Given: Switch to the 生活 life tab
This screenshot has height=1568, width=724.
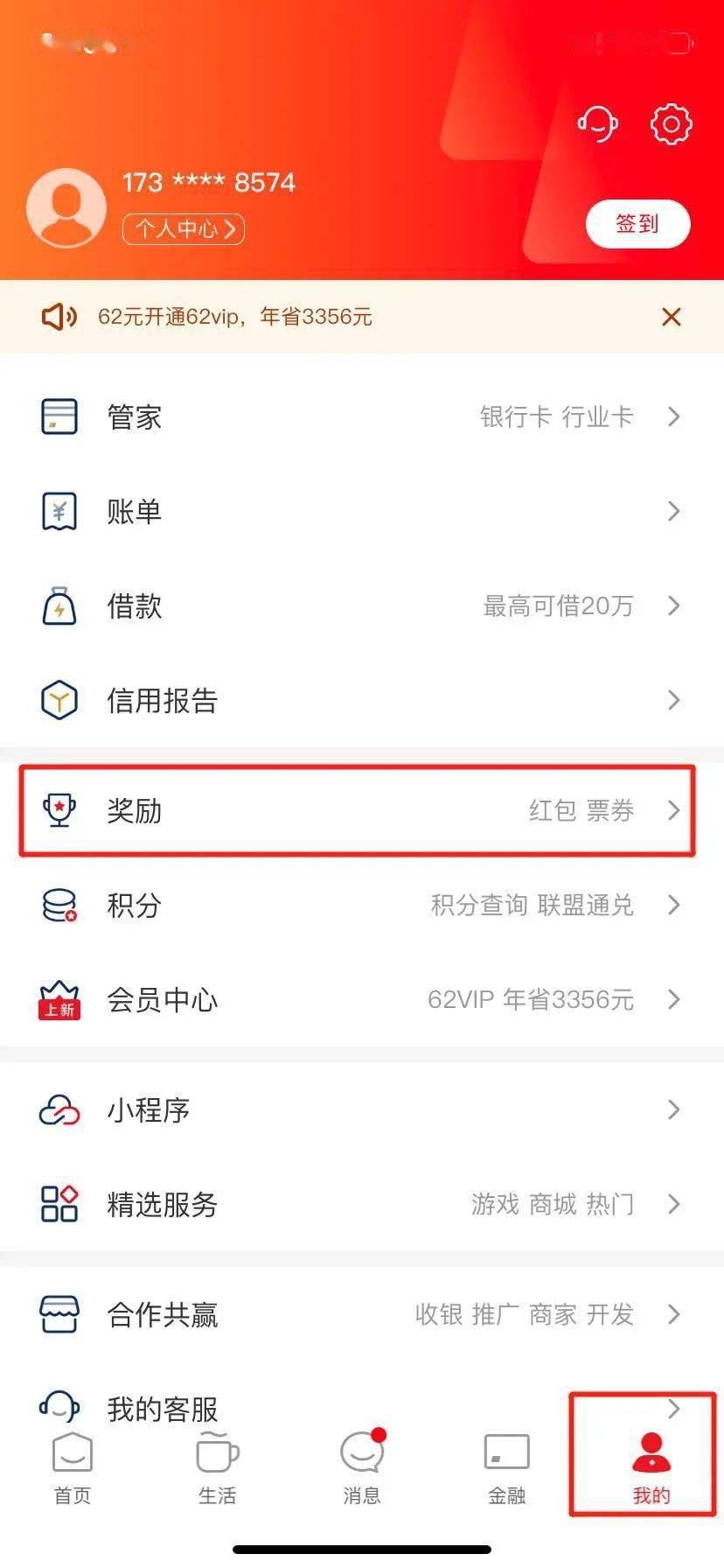Looking at the screenshot, I should pos(217,1469).
